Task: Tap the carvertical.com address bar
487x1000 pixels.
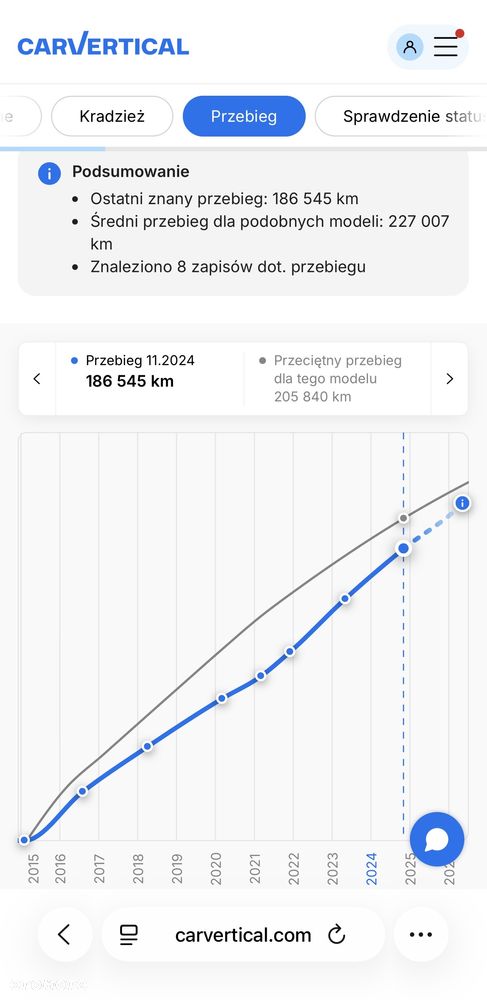Action: tap(243, 934)
